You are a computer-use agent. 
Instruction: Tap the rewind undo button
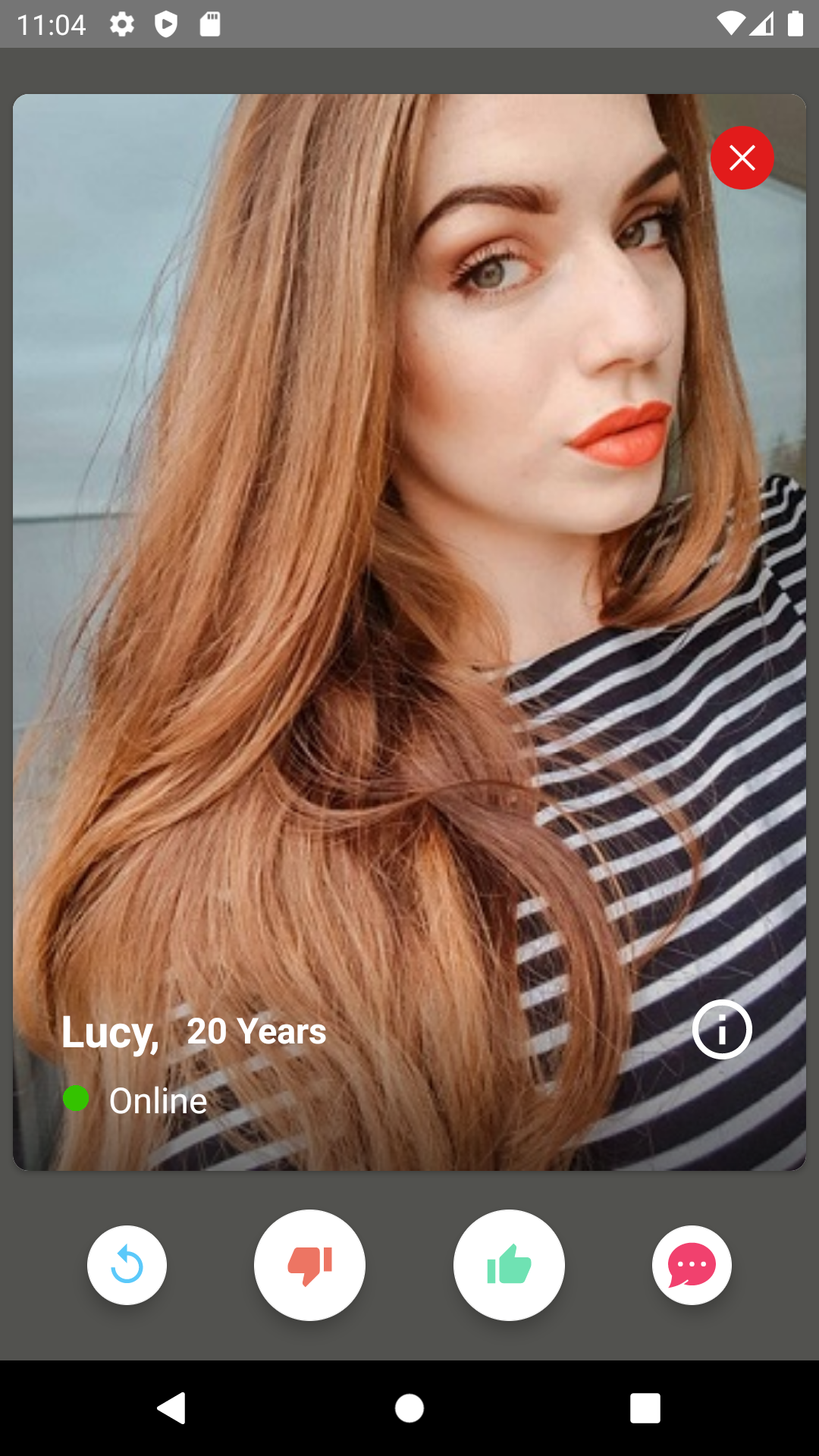[x=127, y=1265]
